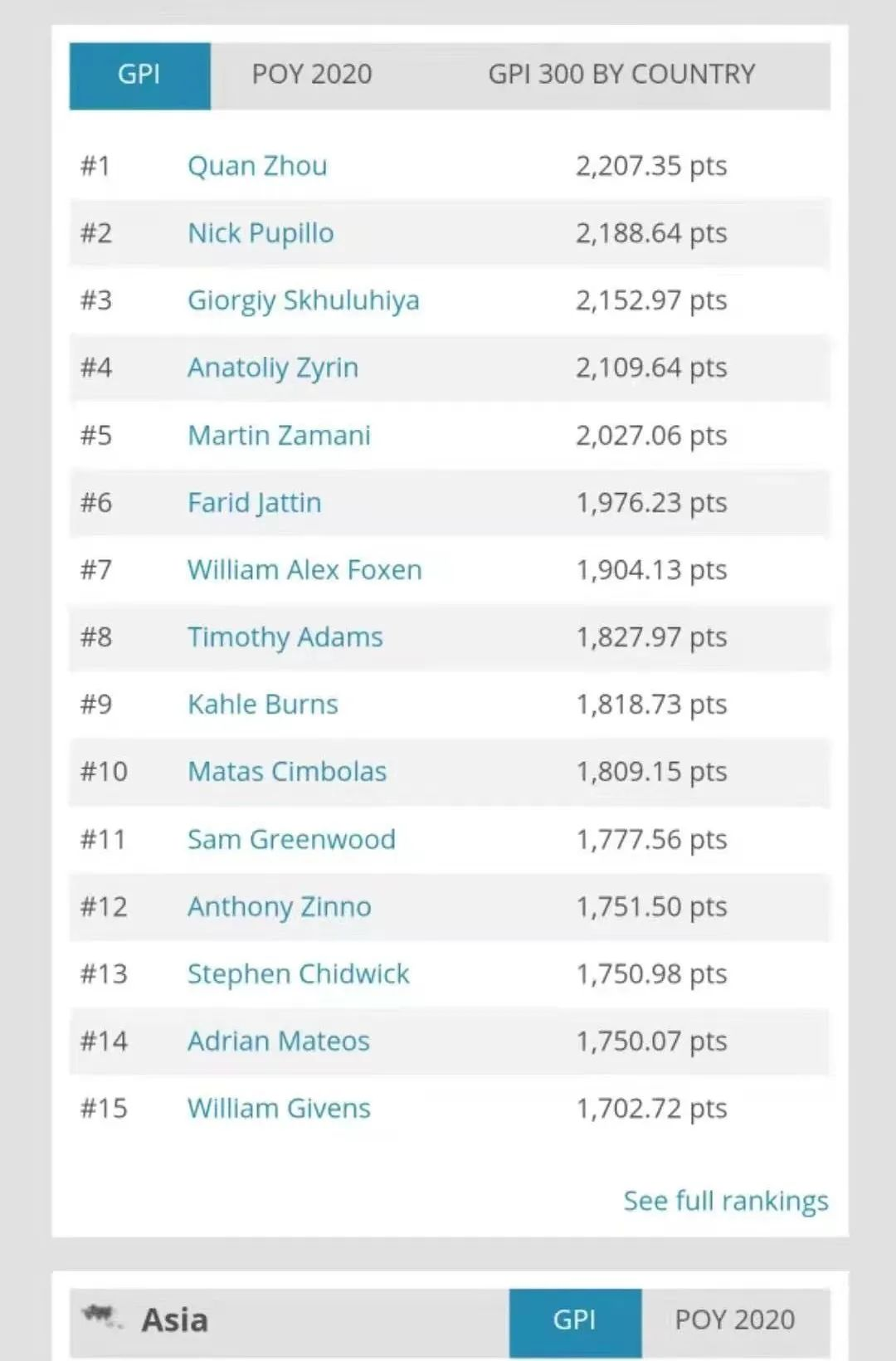Screen dimensions: 896x1361
Task: Open the GPI 300 BY COUNTRY tab
Action: click(x=621, y=74)
